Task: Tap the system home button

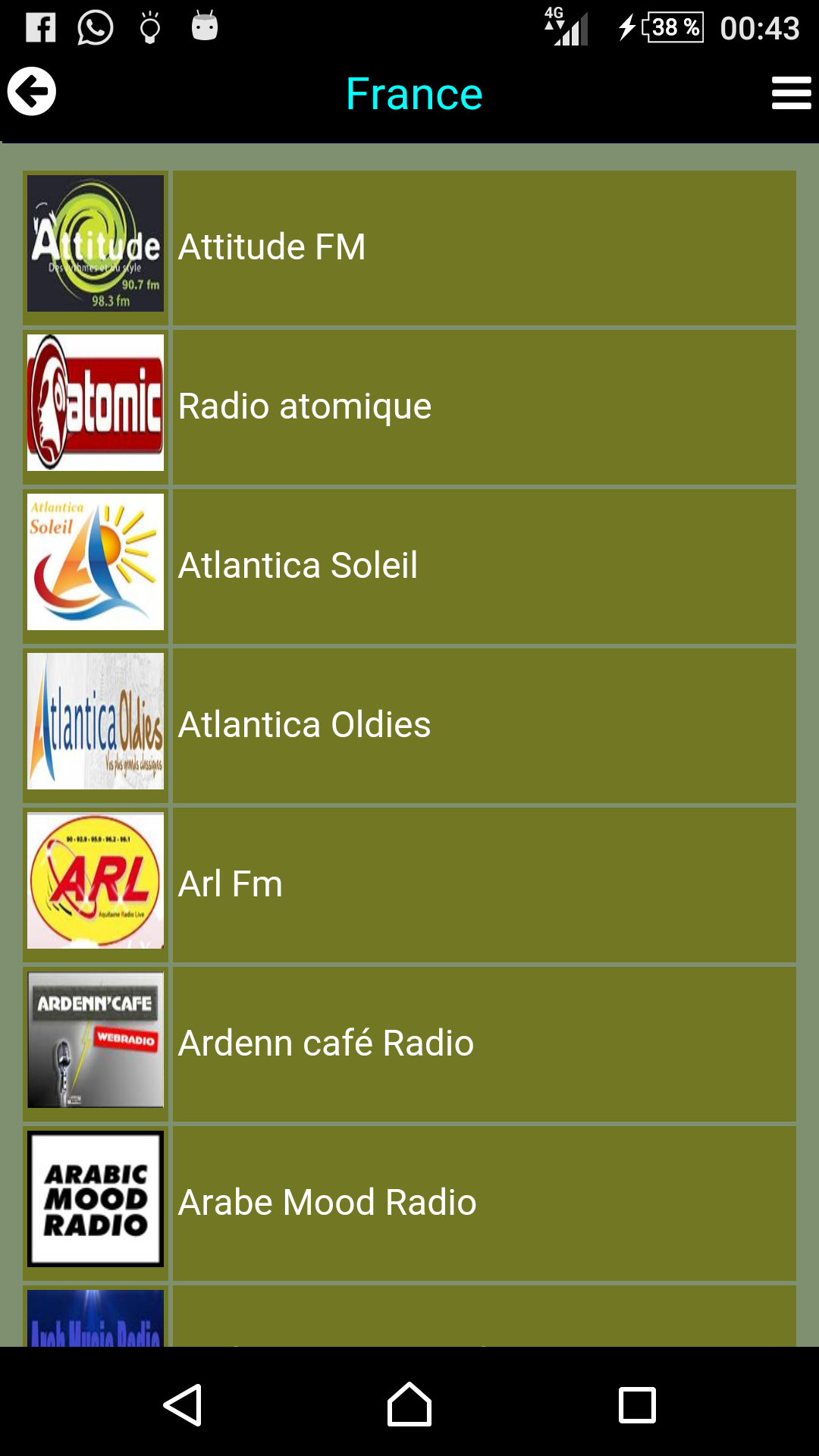Action: (x=409, y=1404)
